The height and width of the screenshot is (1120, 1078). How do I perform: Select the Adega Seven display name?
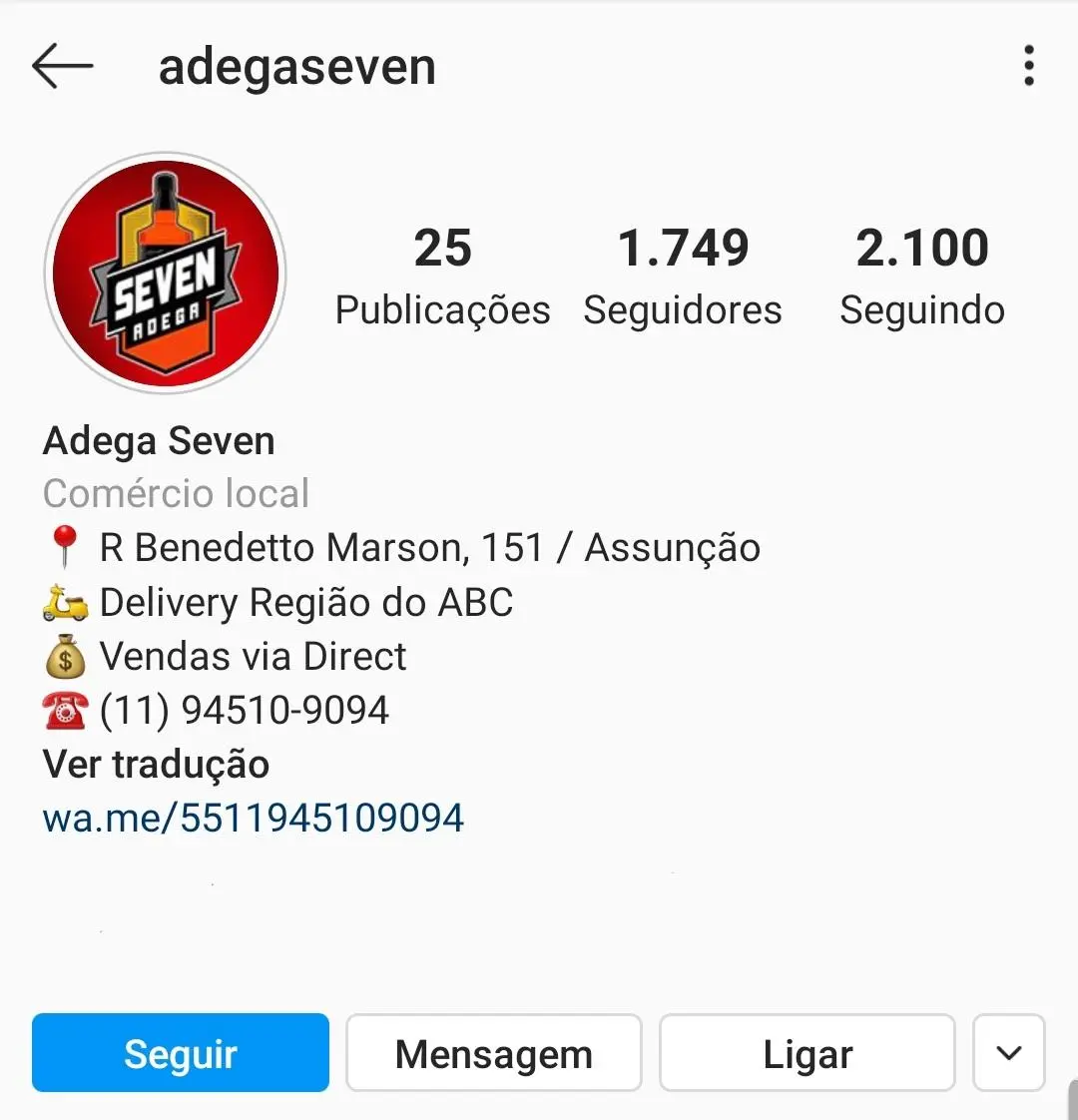pos(158,439)
